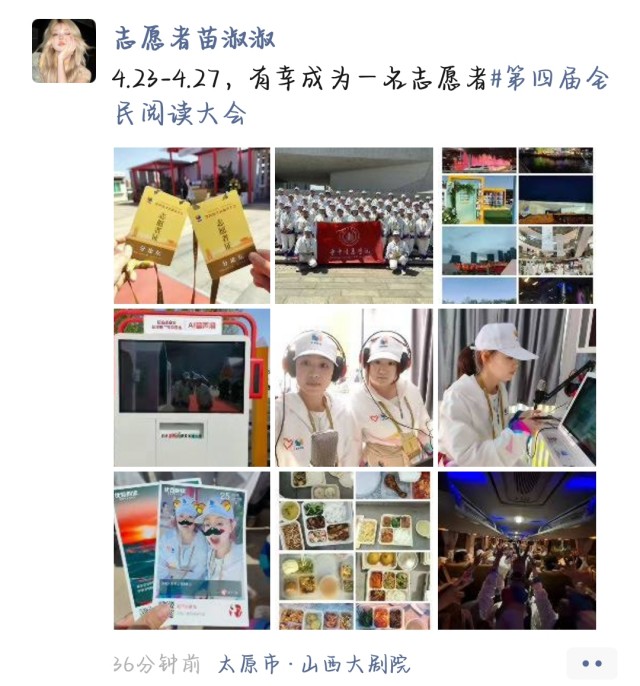Tap the username 志愿者苗淑淑
The height and width of the screenshot is (686, 640).
click(x=195, y=39)
